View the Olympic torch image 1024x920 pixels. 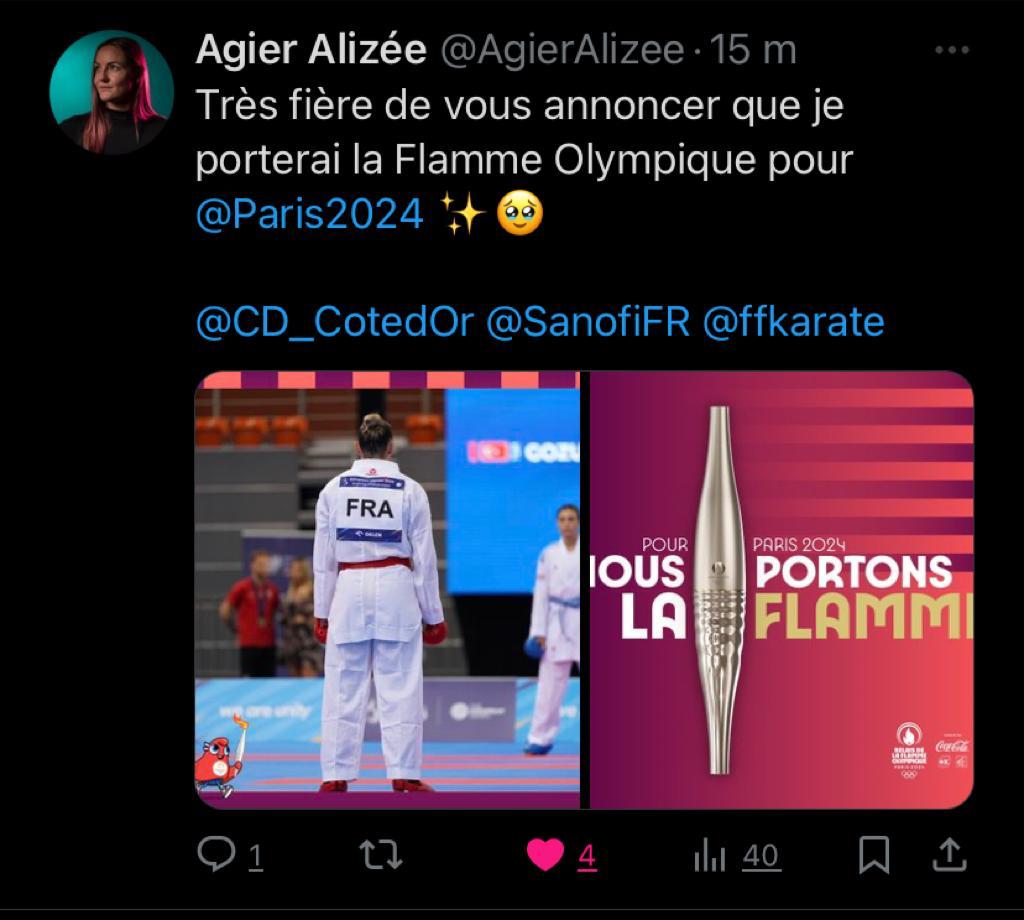point(781,589)
